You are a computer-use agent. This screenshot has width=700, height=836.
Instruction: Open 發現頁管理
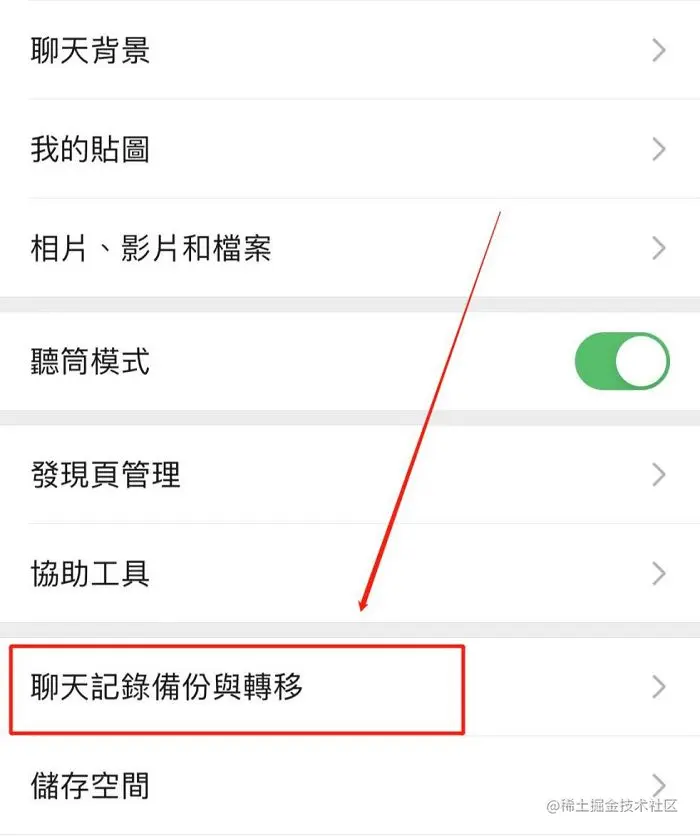tap(350, 474)
